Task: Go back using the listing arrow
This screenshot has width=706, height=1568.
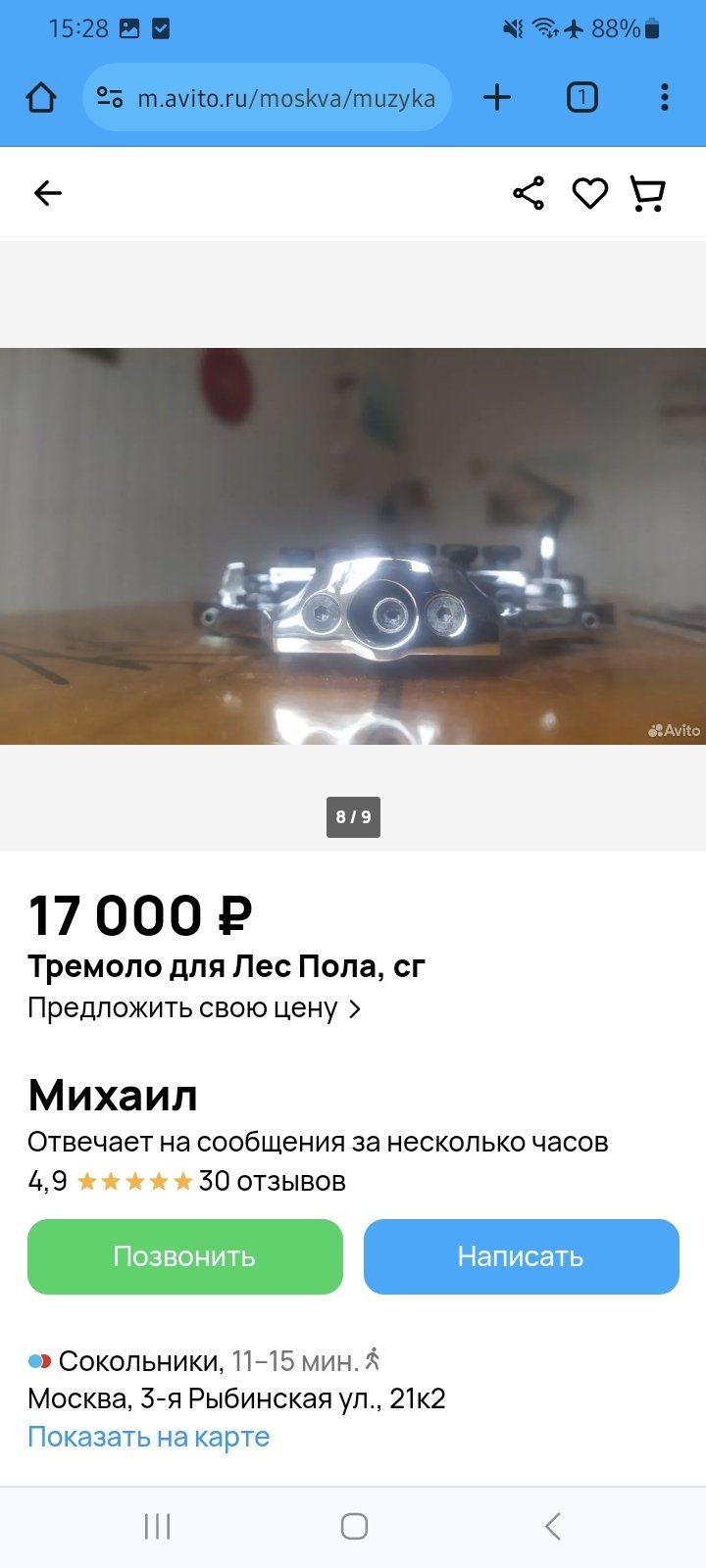Action: (47, 193)
